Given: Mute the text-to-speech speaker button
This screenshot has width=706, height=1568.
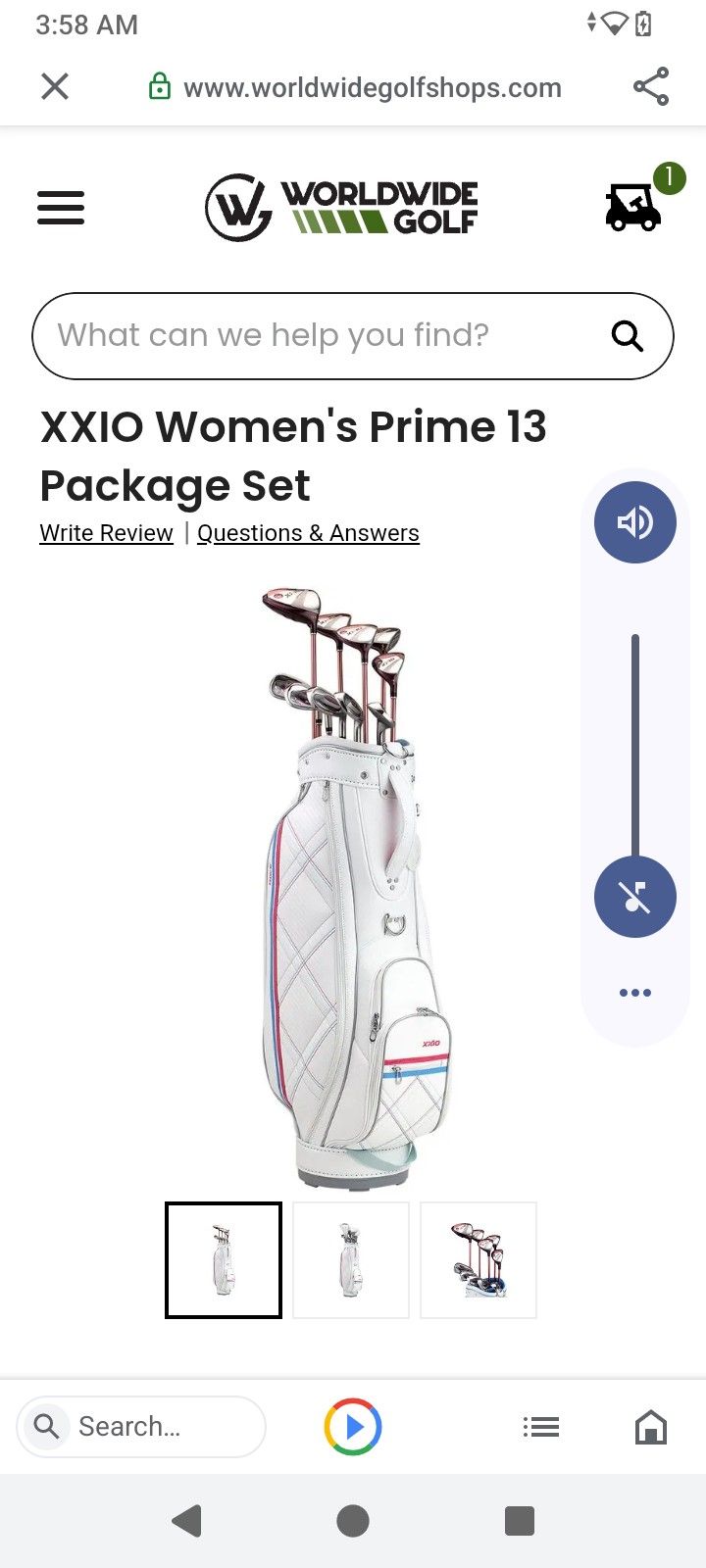Looking at the screenshot, I should tap(634, 521).
